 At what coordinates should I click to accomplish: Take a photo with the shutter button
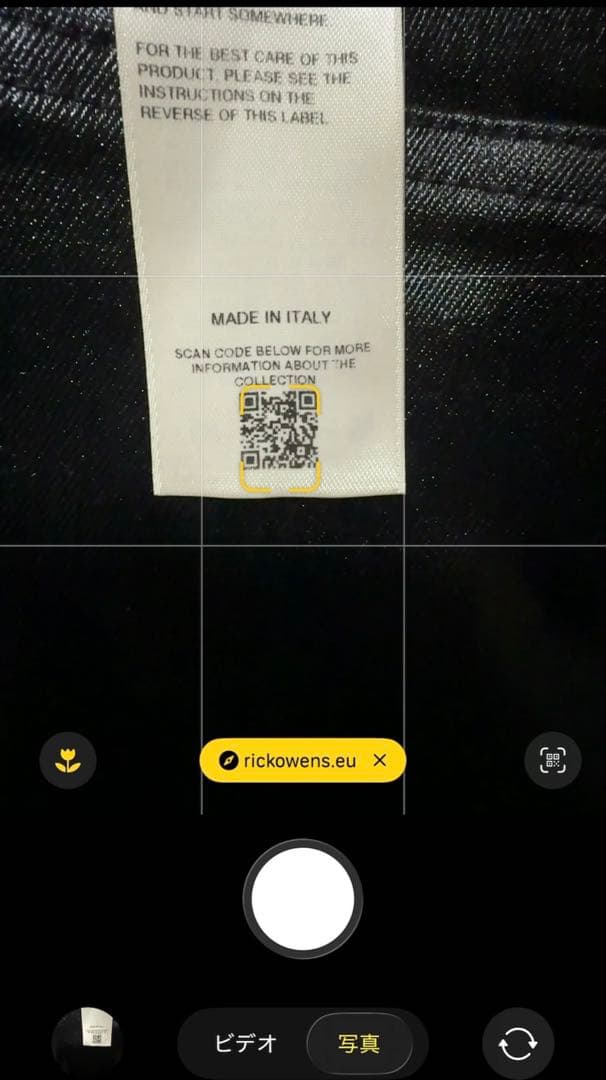[303, 898]
